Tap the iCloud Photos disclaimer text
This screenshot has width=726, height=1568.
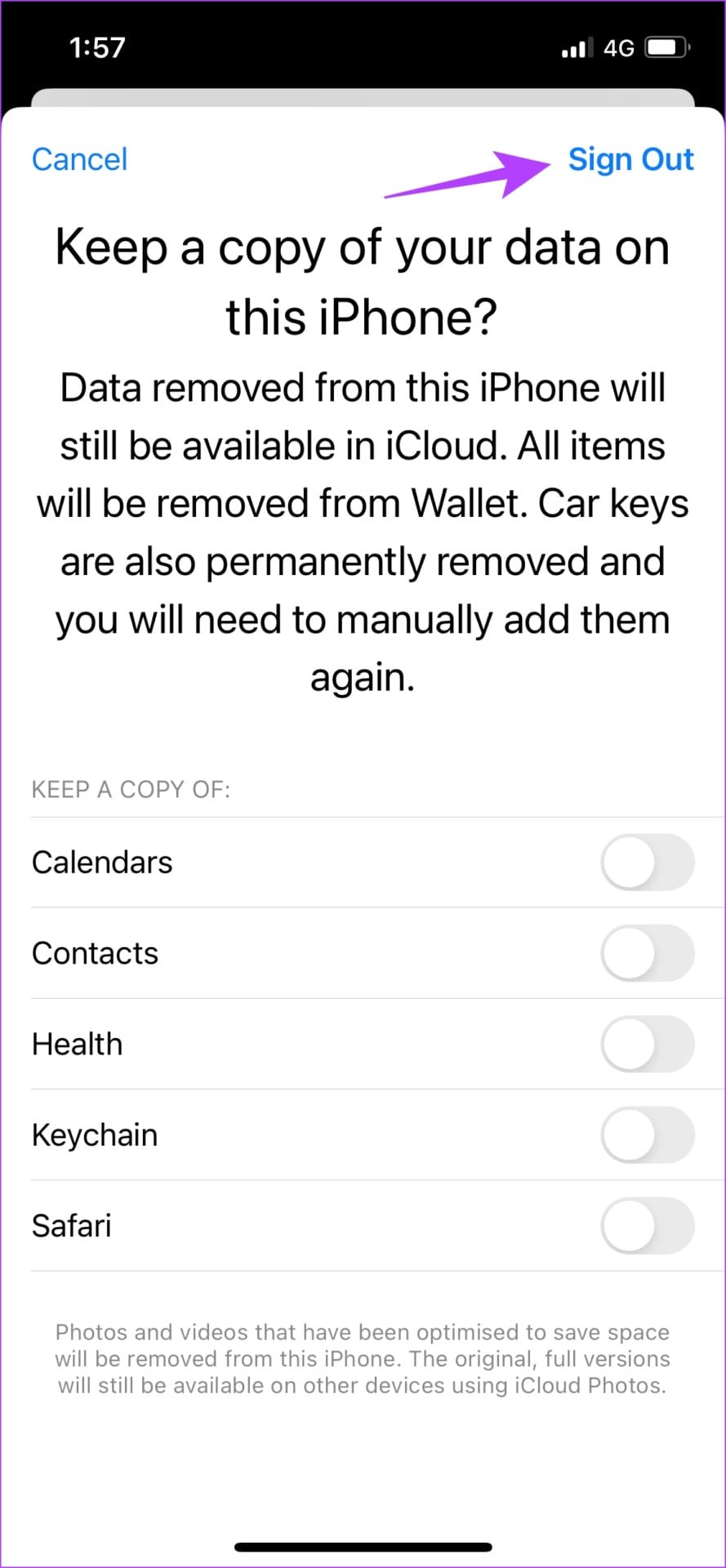(x=362, y=1358)
